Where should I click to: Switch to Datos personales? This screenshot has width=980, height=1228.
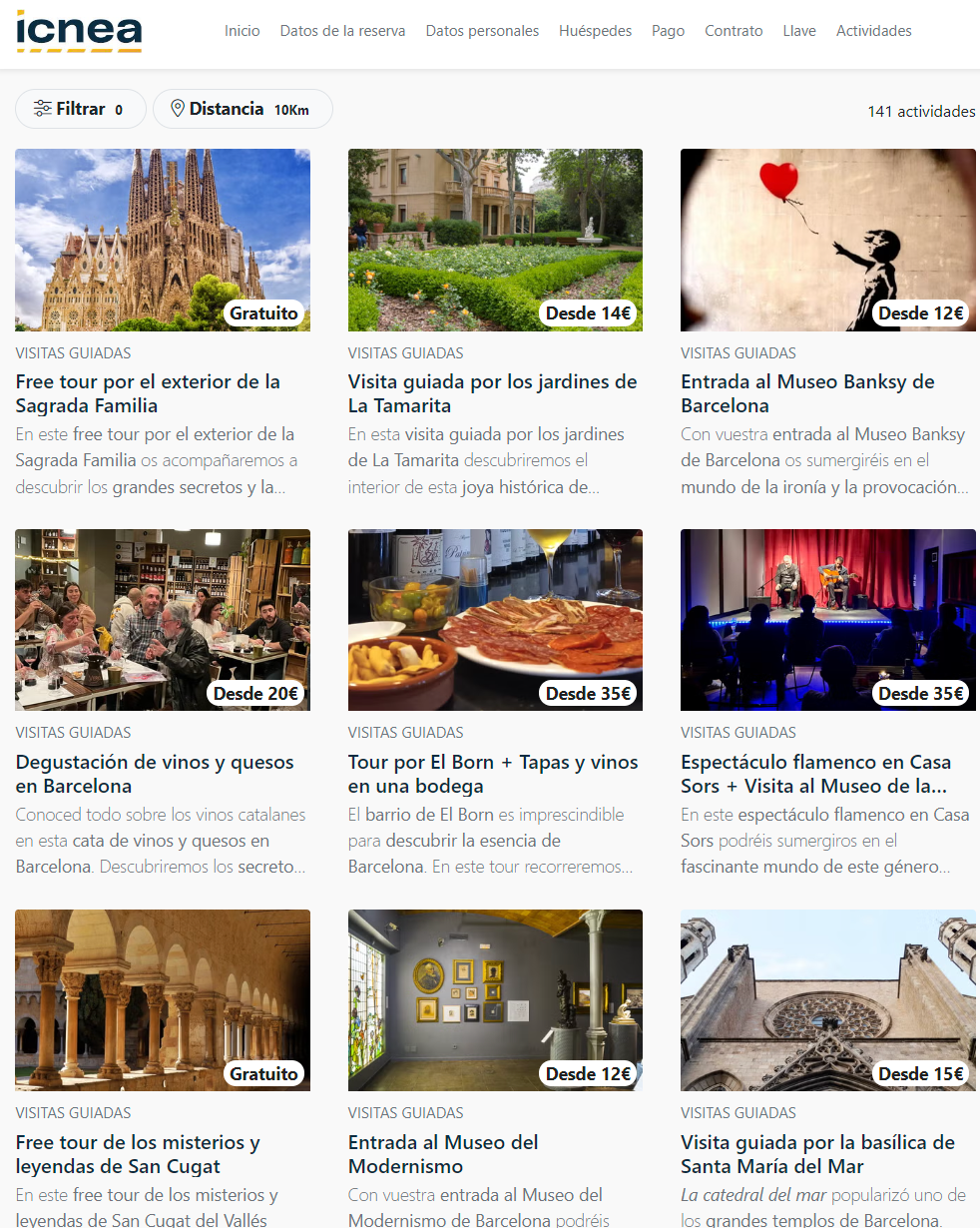click(x=482, y=31)
